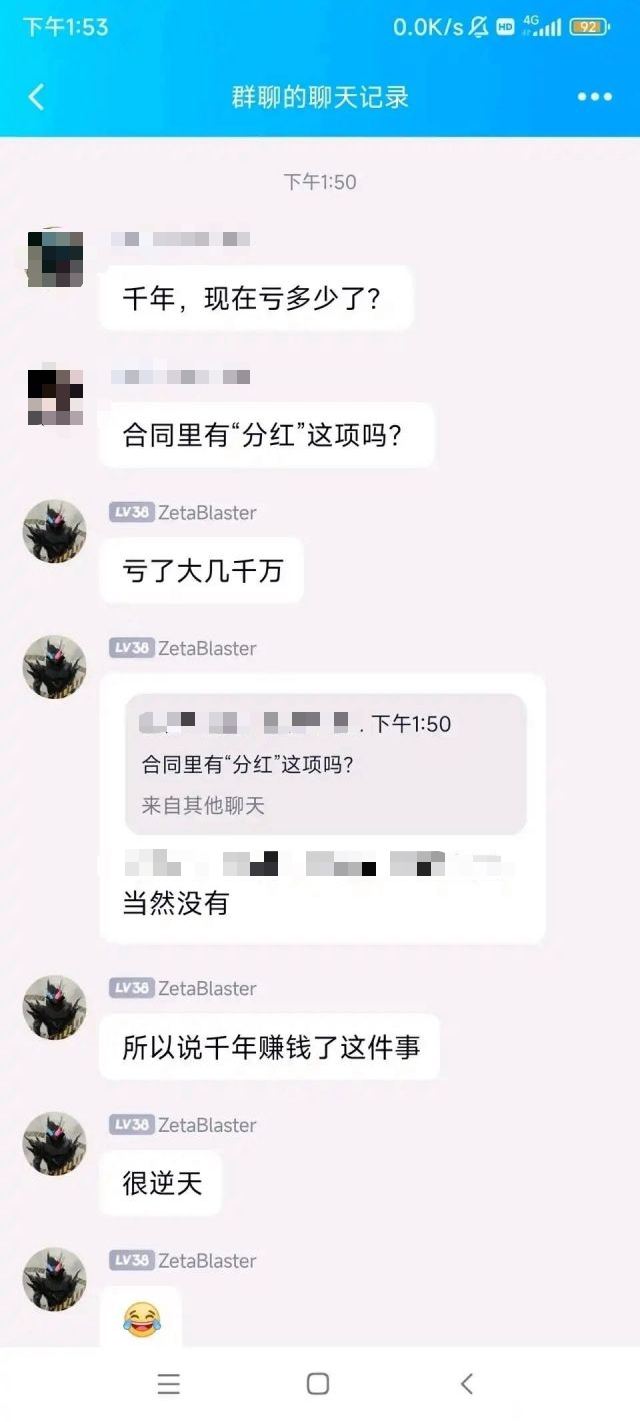
Task: Tap the system back button
Action: (x=467, y=1384)
